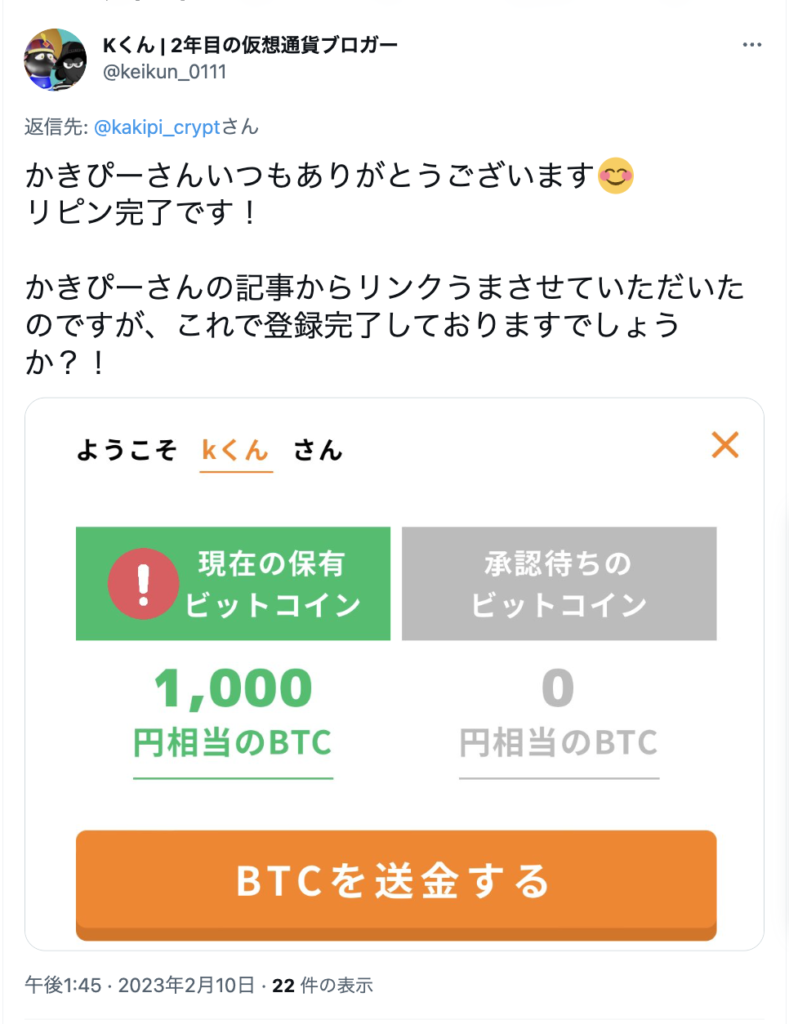Image resolution: width=789 pixels, height=1024 pixels.
Task: Click the 0 円相当のBTC pending balance
Action: (x=558, y=712)
